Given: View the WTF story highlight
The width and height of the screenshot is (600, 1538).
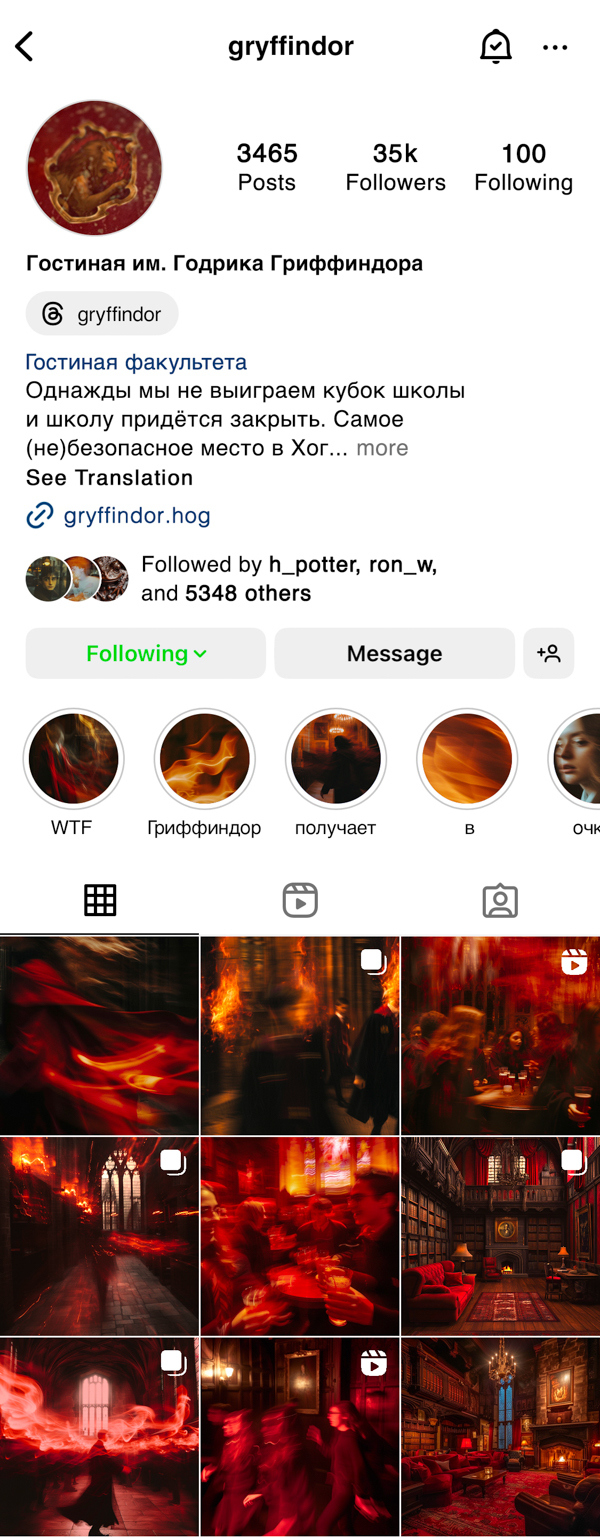Looking at the screenshot, I should pyautogui.click(x=73, y=759).
